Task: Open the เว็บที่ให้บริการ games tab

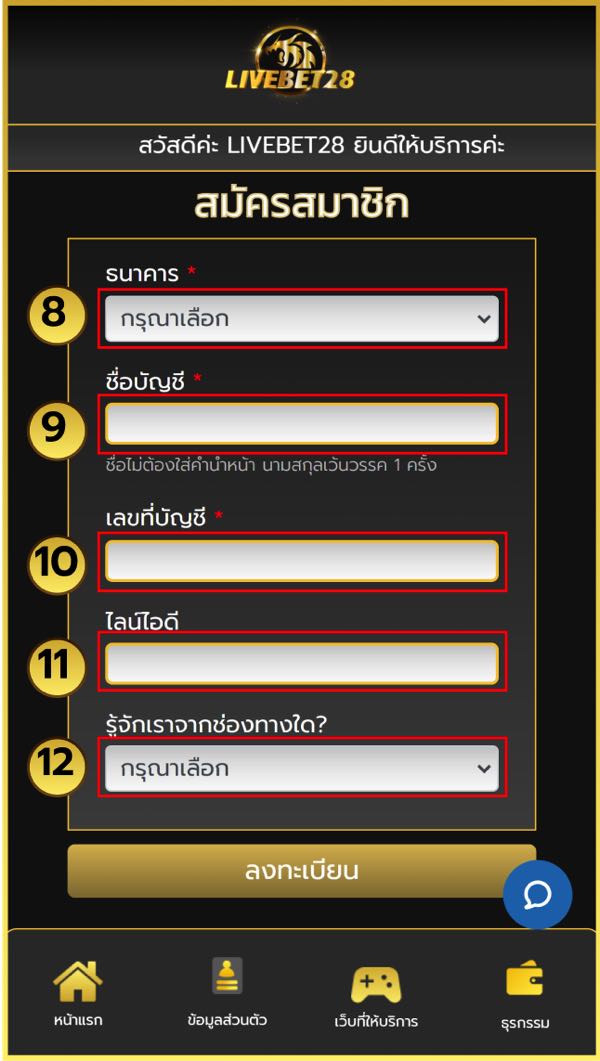Action: coord(376,996)
